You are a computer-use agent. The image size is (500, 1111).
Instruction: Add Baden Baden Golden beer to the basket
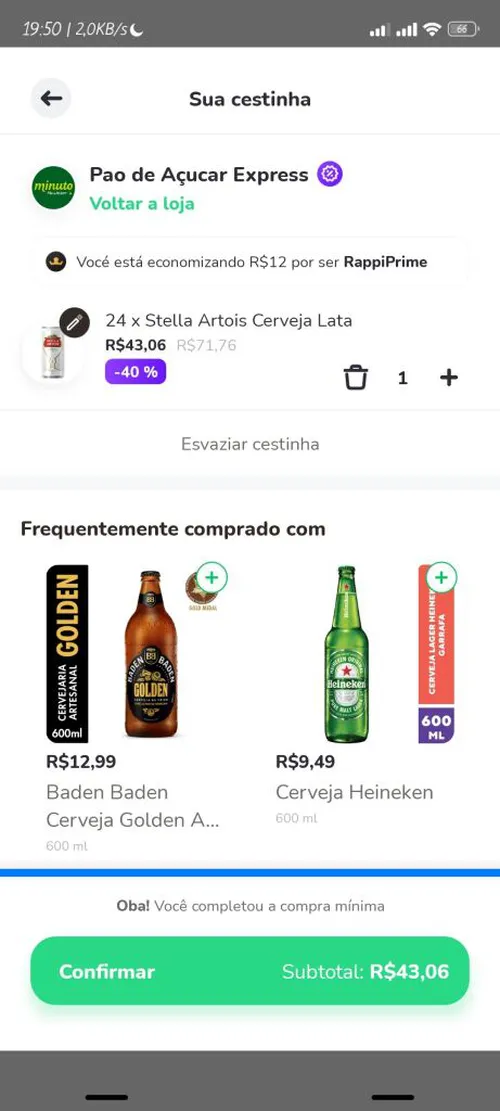click(211, 578)
